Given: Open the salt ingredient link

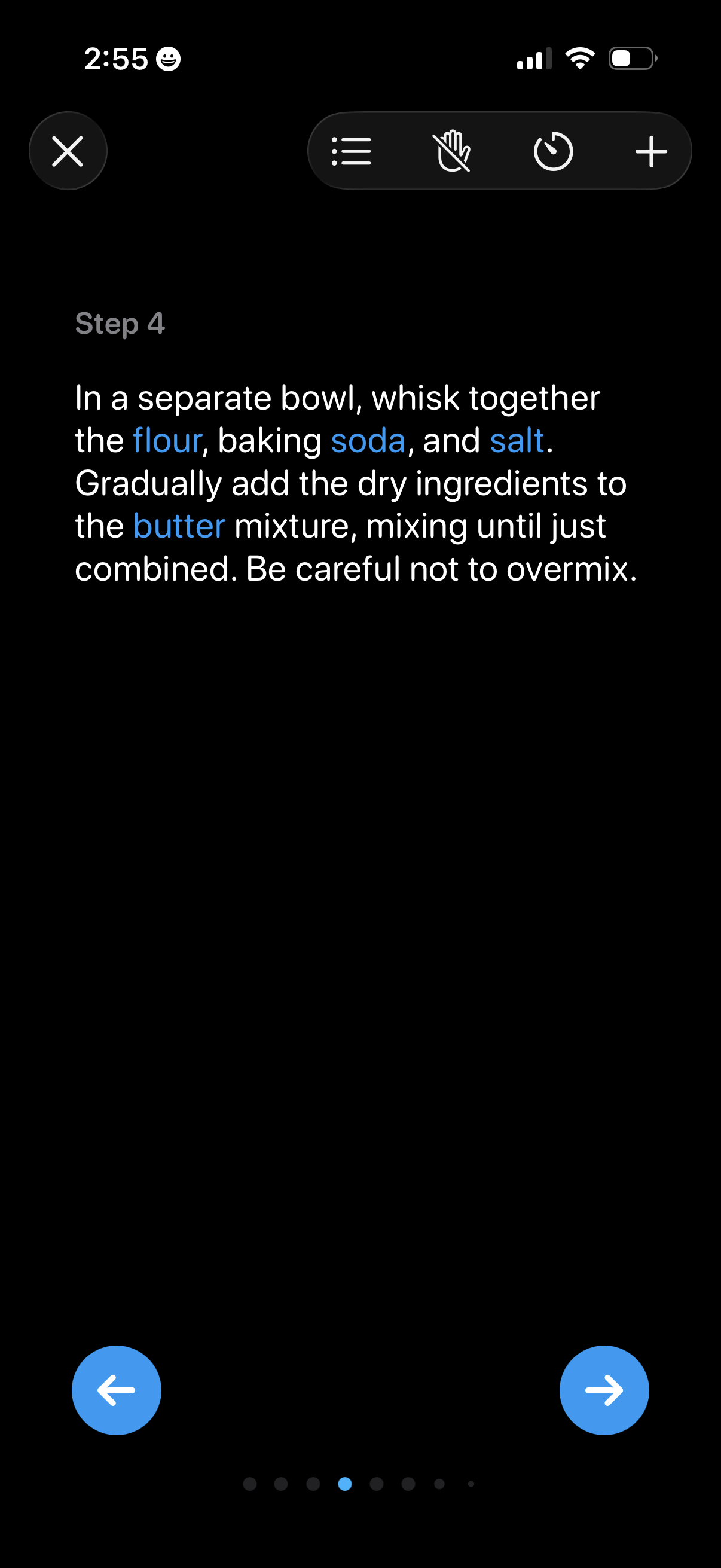Looking at the screenshot, I should pyautogui.click(x=516, y=440).
